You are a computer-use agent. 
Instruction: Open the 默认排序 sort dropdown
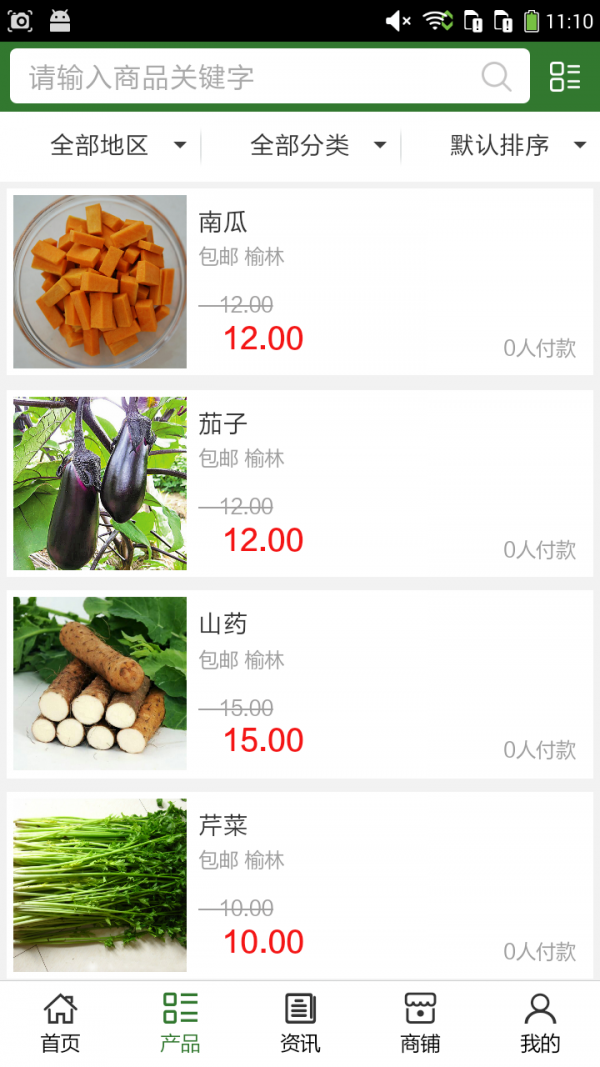pyautogui.click(x=517, y=146)
